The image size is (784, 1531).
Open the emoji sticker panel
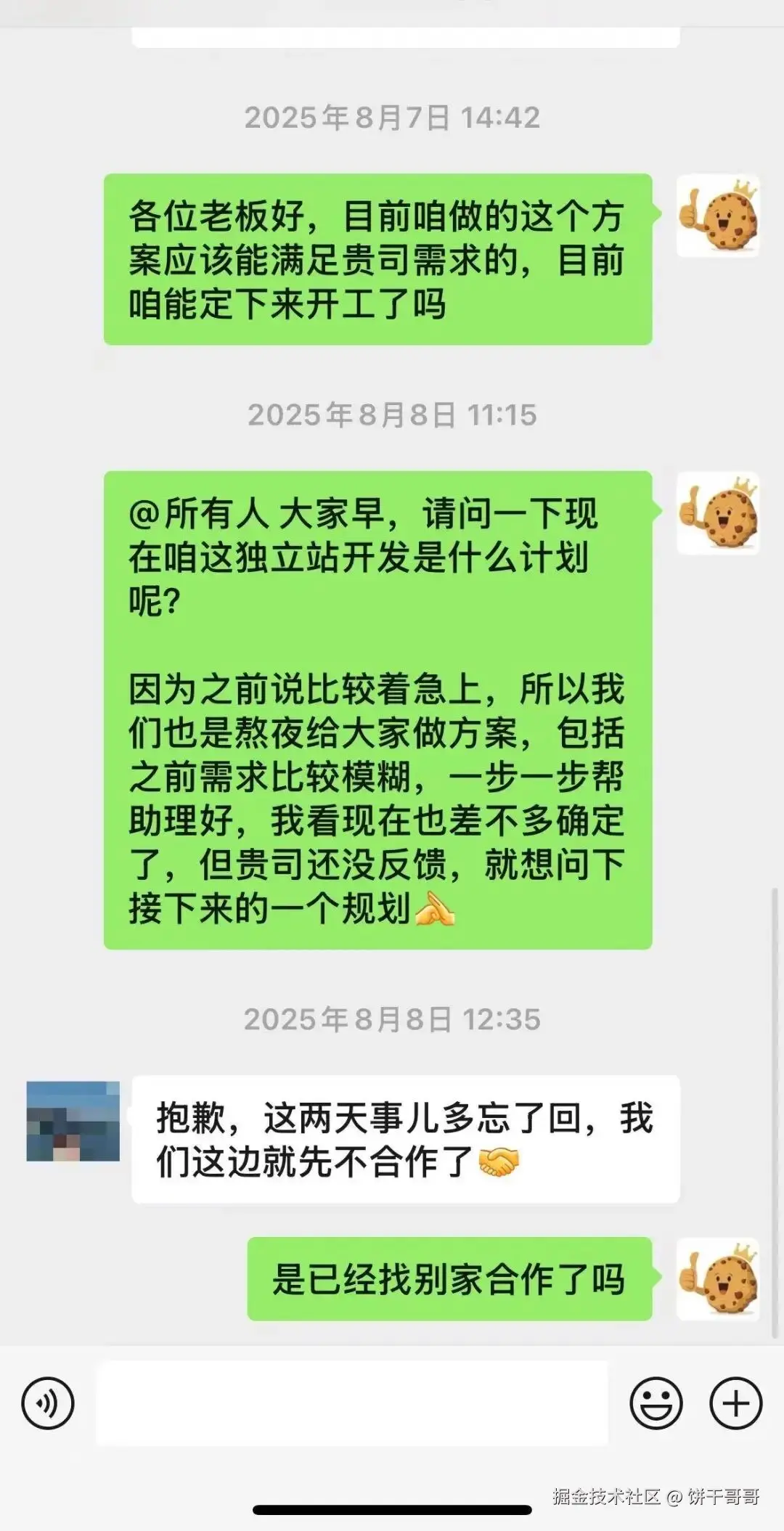(x=656, y=1403)
